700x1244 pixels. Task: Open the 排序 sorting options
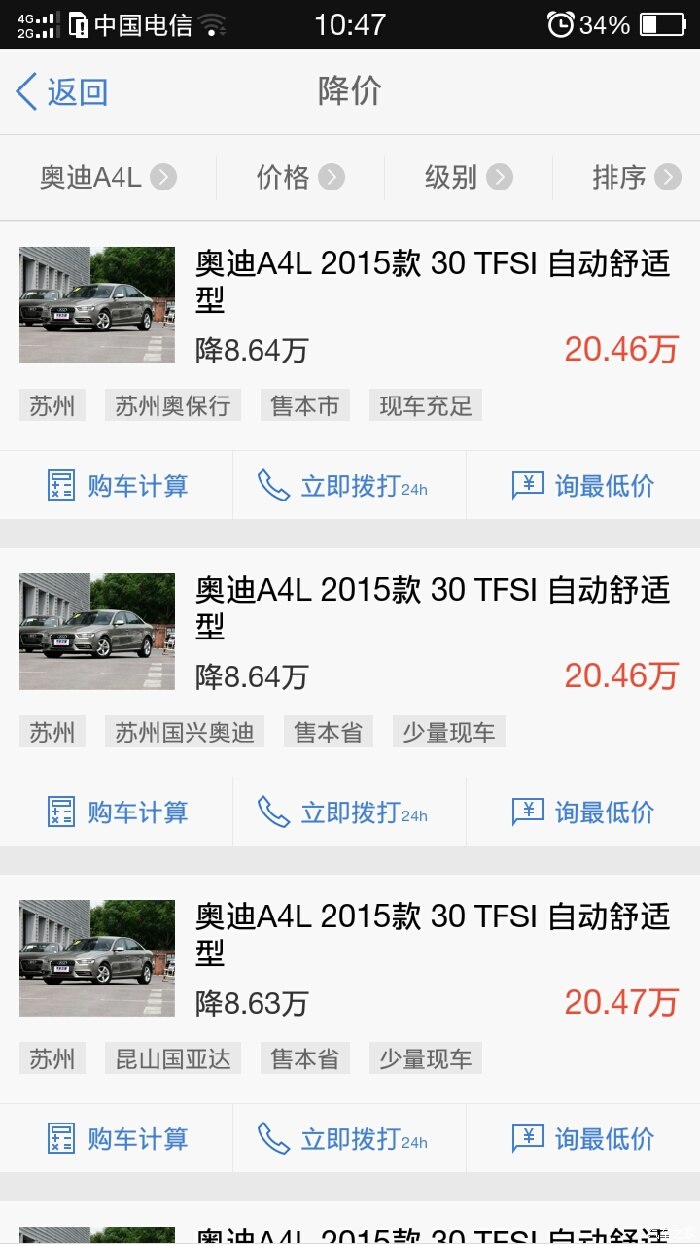click(x=636, y=178)
